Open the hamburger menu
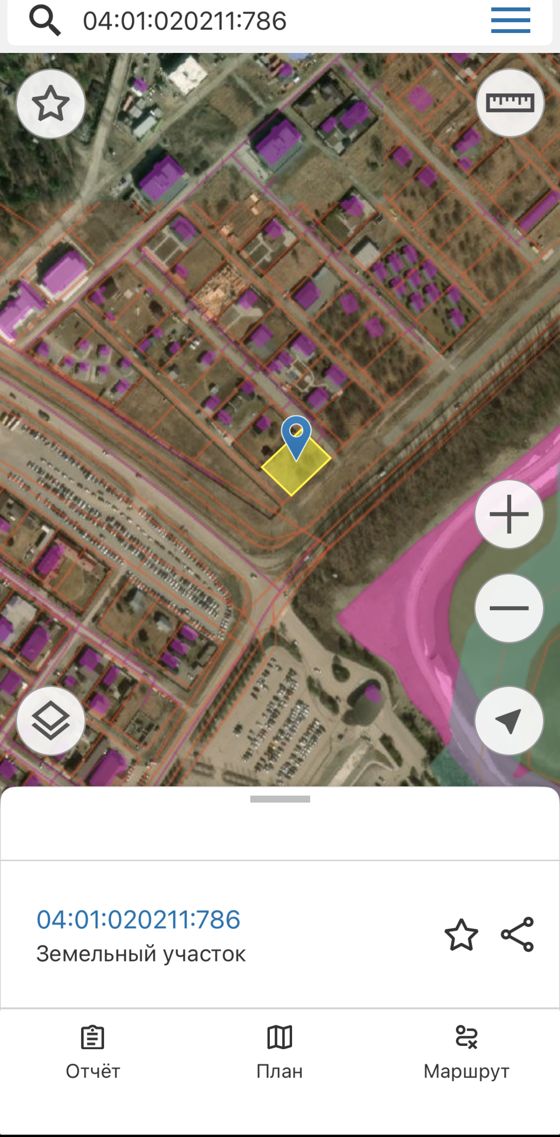The width and height of the screenshot is (560, 1137). (x=511, y=20)
